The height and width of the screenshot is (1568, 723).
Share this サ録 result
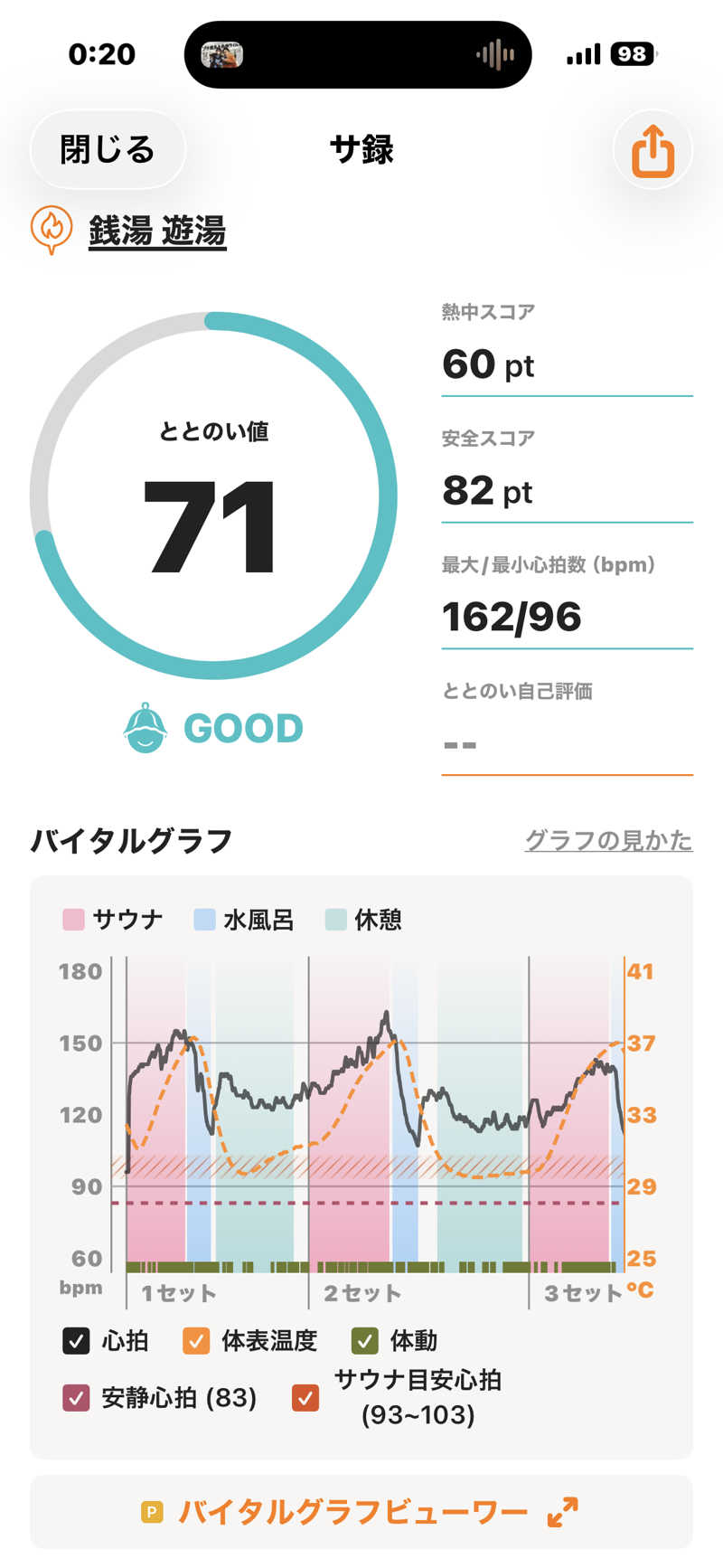pyautogui.click(x=653, y=150)
